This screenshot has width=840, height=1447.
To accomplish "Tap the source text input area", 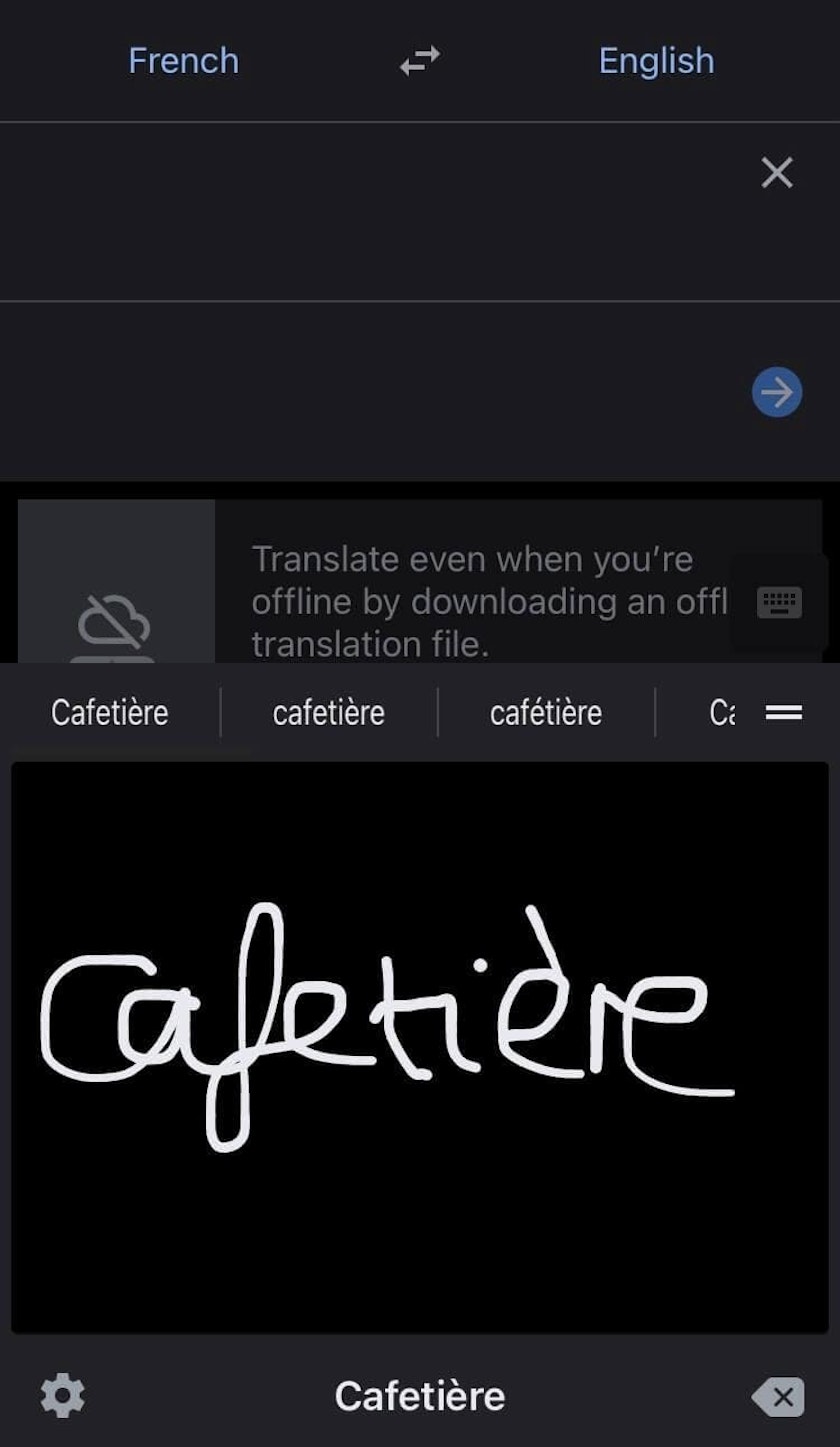I will click(380, 212).
